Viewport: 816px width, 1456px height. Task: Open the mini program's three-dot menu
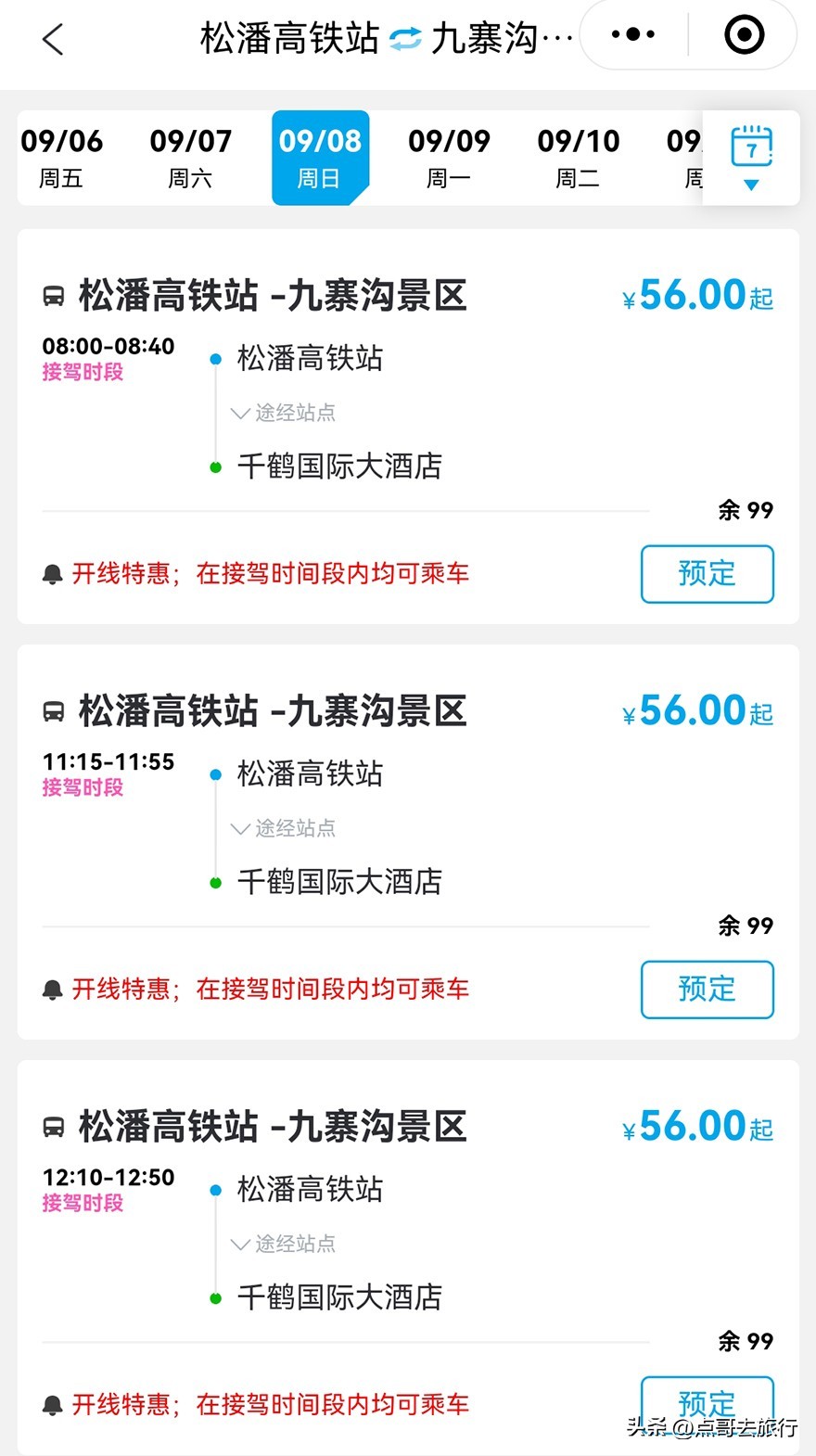pos(633,35)
